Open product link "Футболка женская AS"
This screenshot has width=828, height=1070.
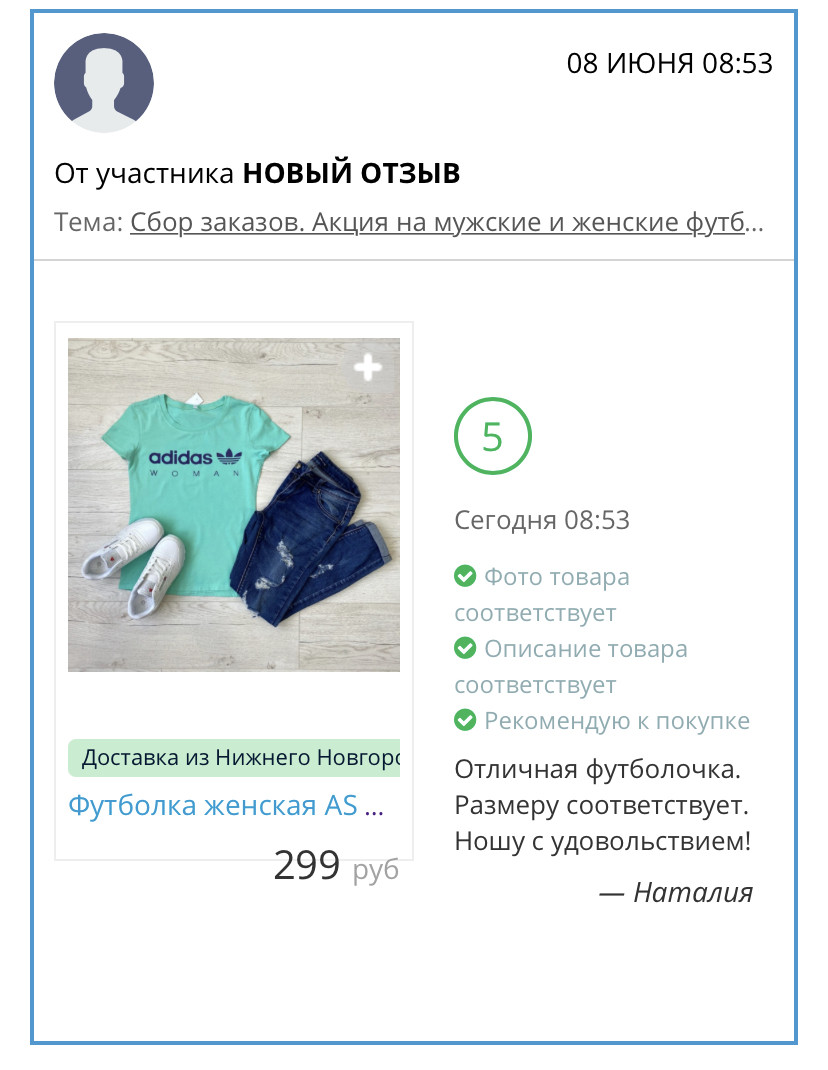click(x=214, y=805)
